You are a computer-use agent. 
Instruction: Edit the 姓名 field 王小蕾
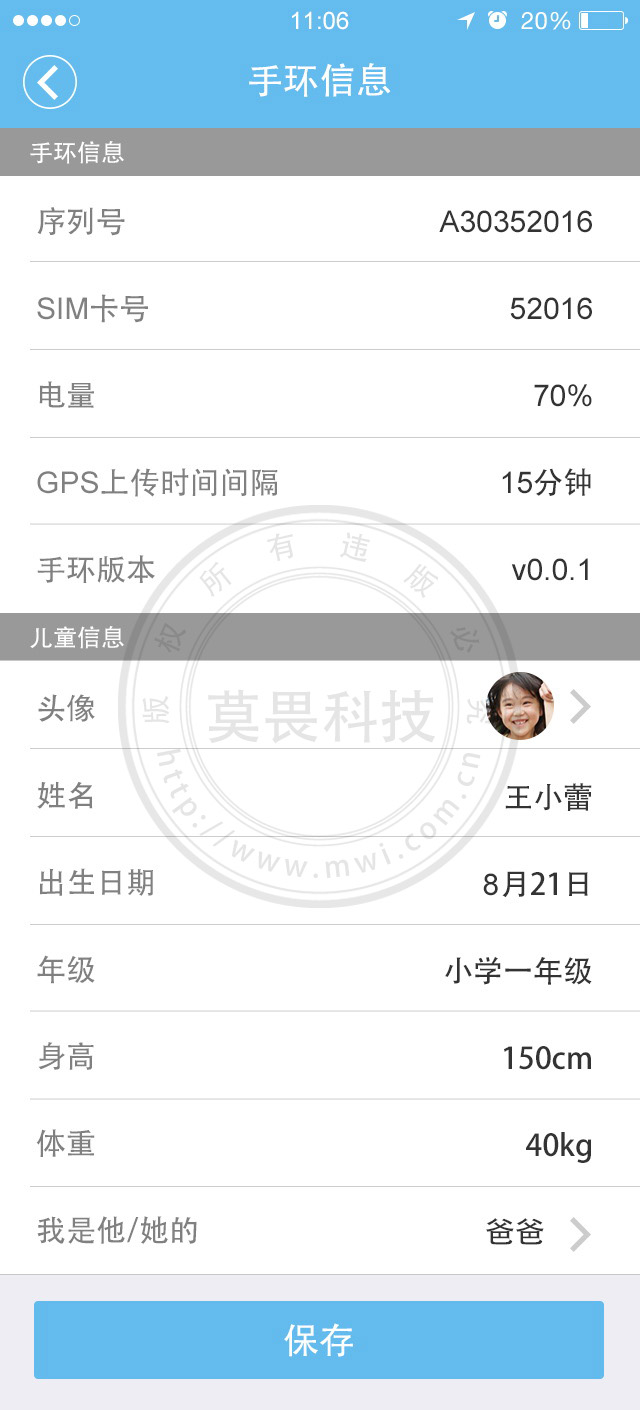pyautogui.click(x=547, y=797)
